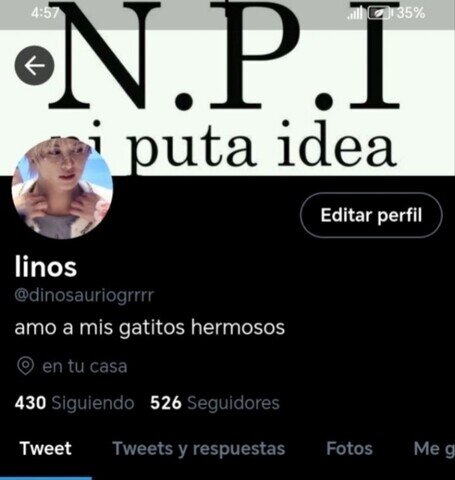Open the profile picture
The height and width of the screenshot is (480, 455).
[62, 189]
